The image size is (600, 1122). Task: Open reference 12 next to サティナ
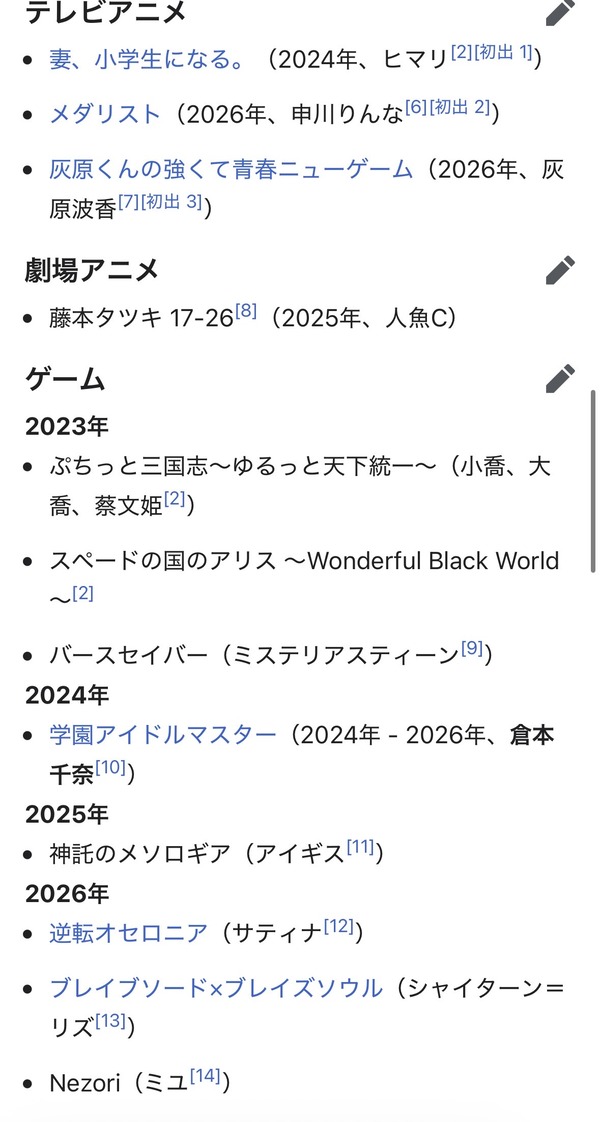point(339,927)
